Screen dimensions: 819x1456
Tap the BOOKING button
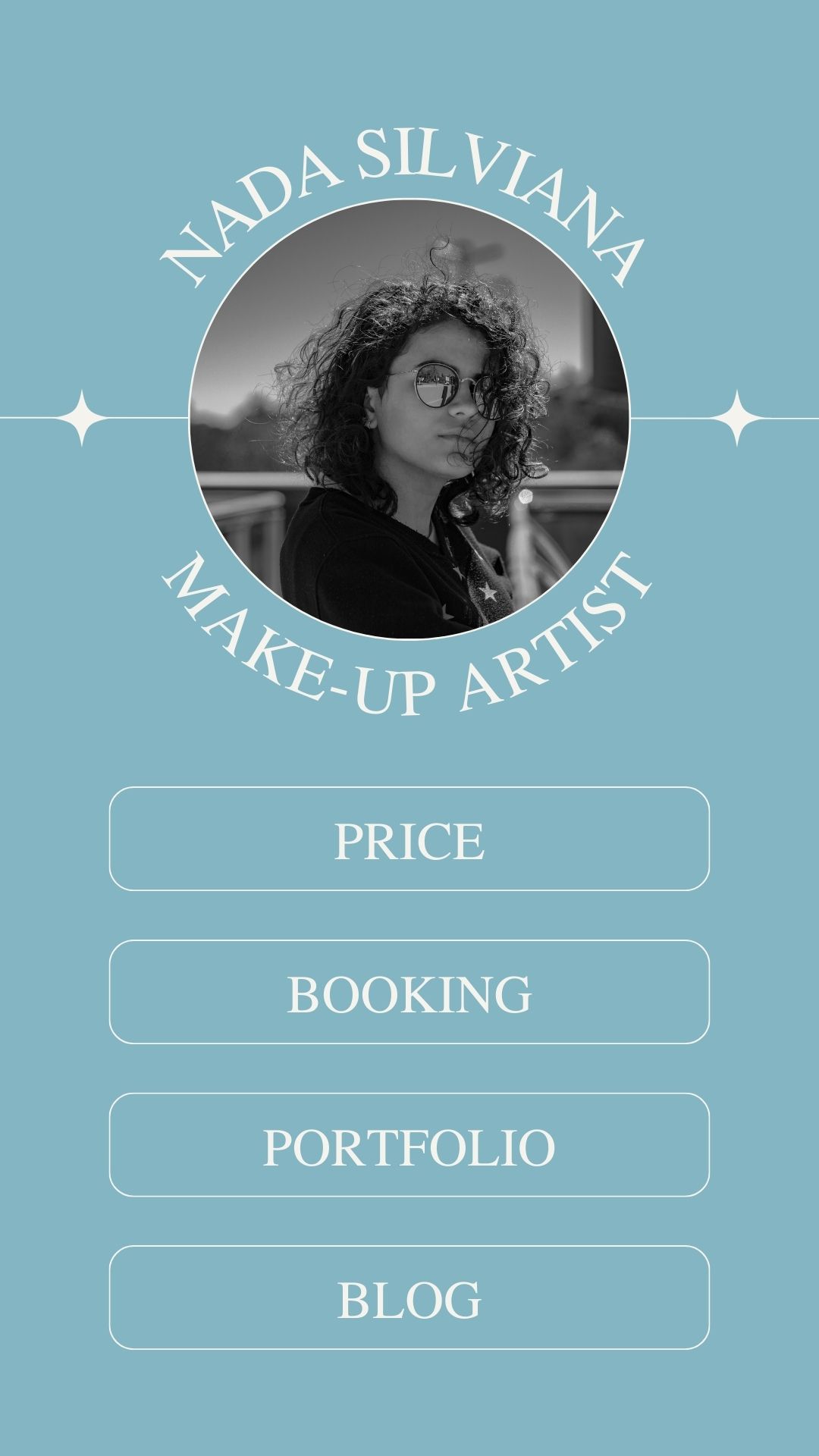409,992
